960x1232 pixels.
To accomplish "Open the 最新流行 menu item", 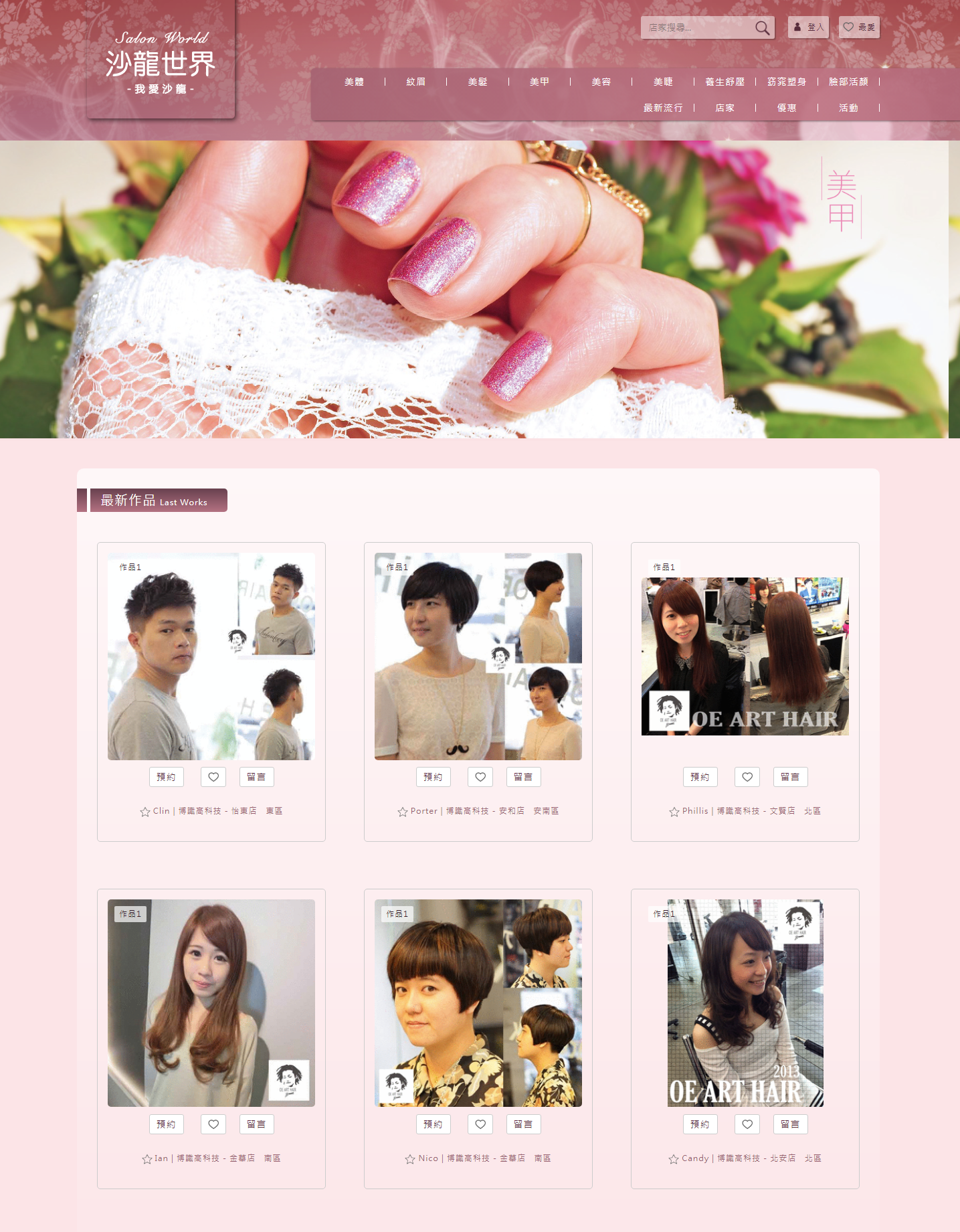I will click(x=663, y=108).
